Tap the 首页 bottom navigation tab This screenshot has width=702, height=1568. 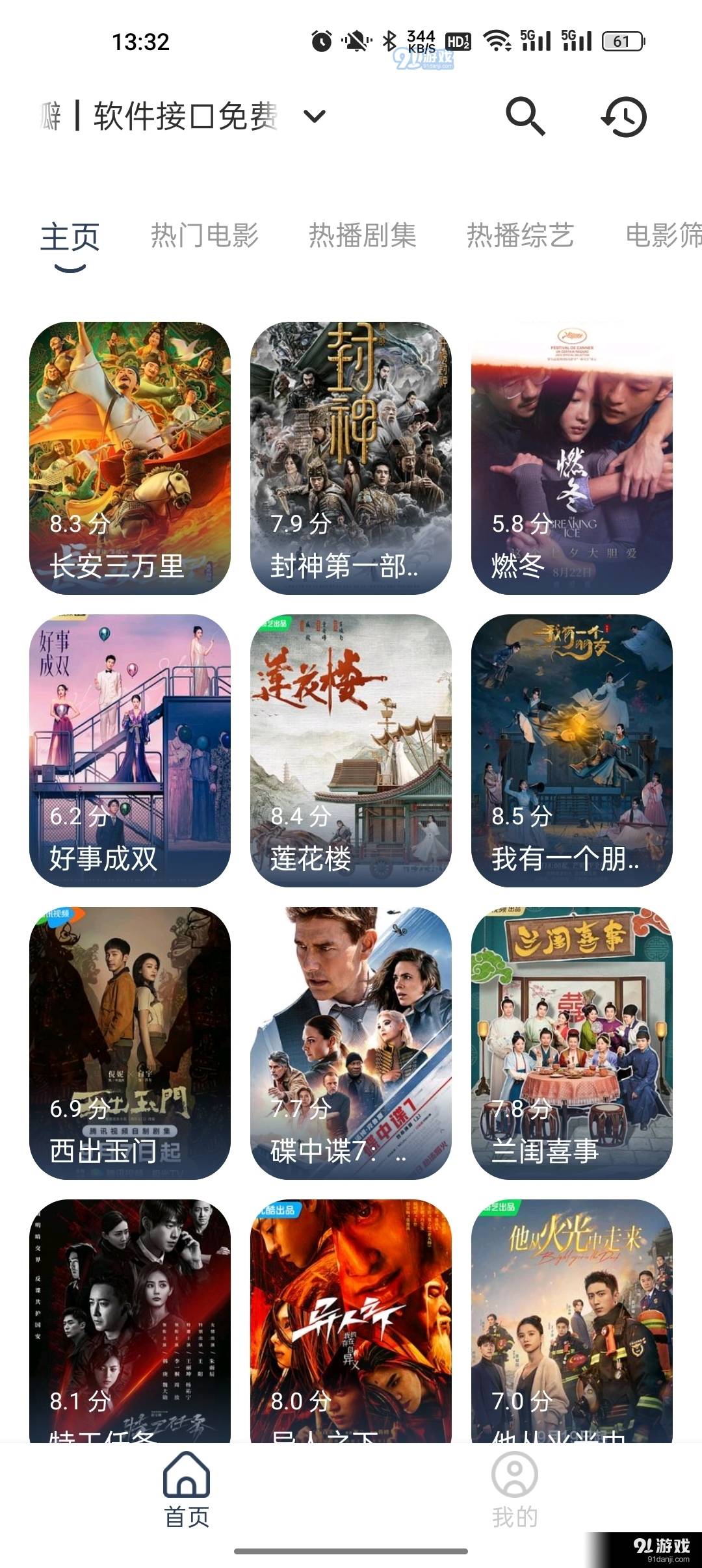(187, 1489)
